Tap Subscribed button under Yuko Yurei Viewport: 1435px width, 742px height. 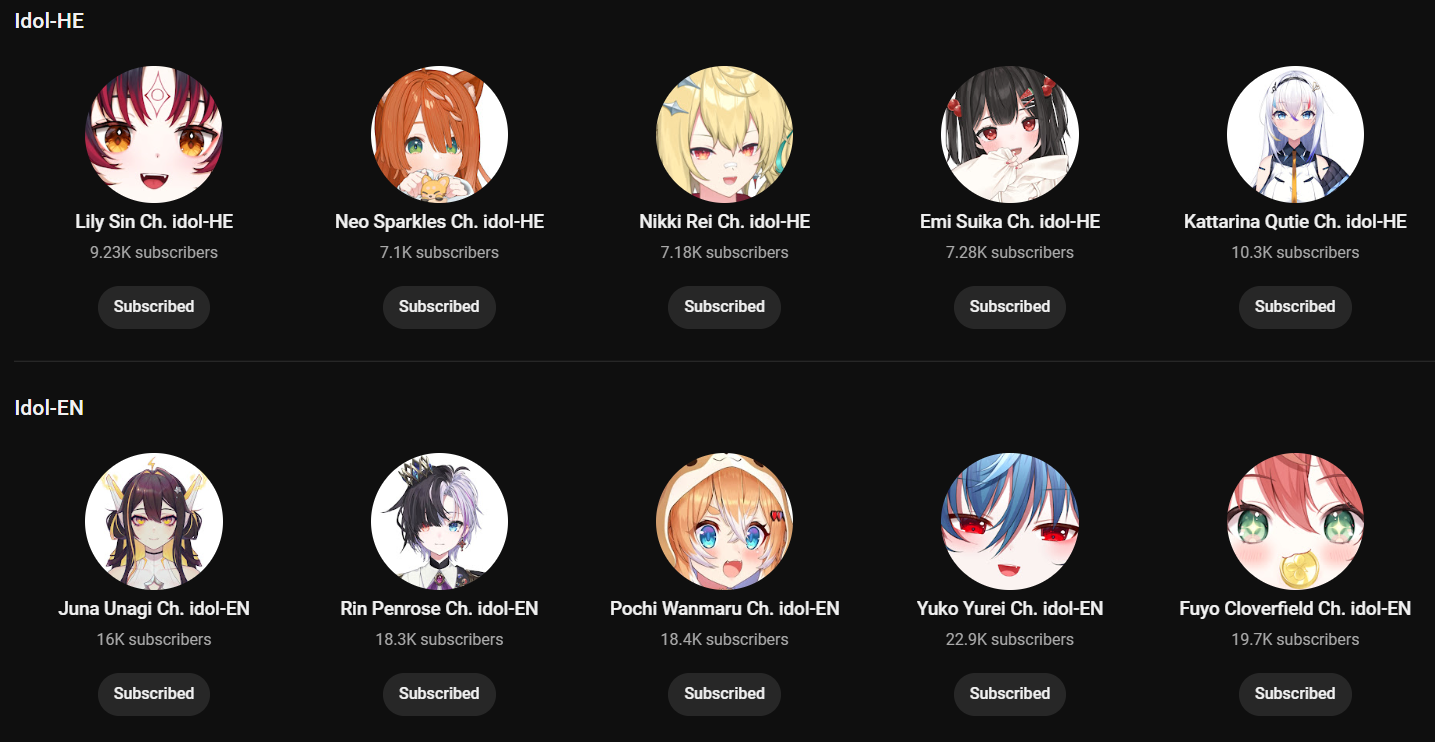1010,694
